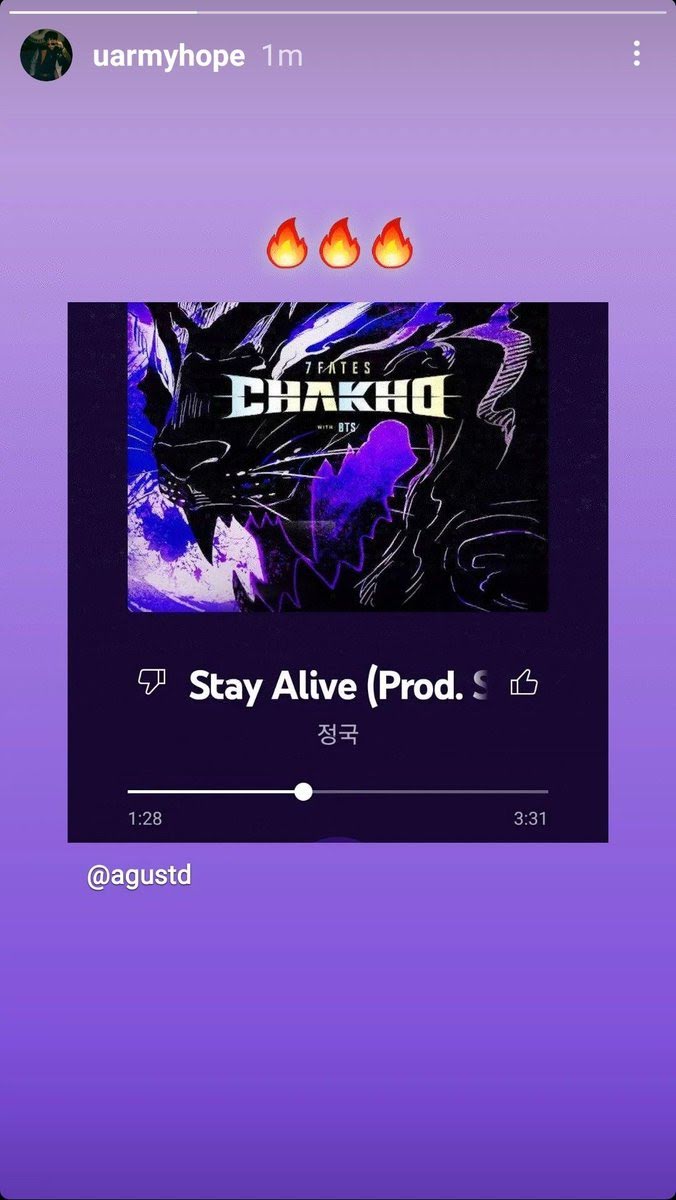Visit the uarmyhope username link
The width and height of the screenshot is (676, 1200).
point(168,56)
